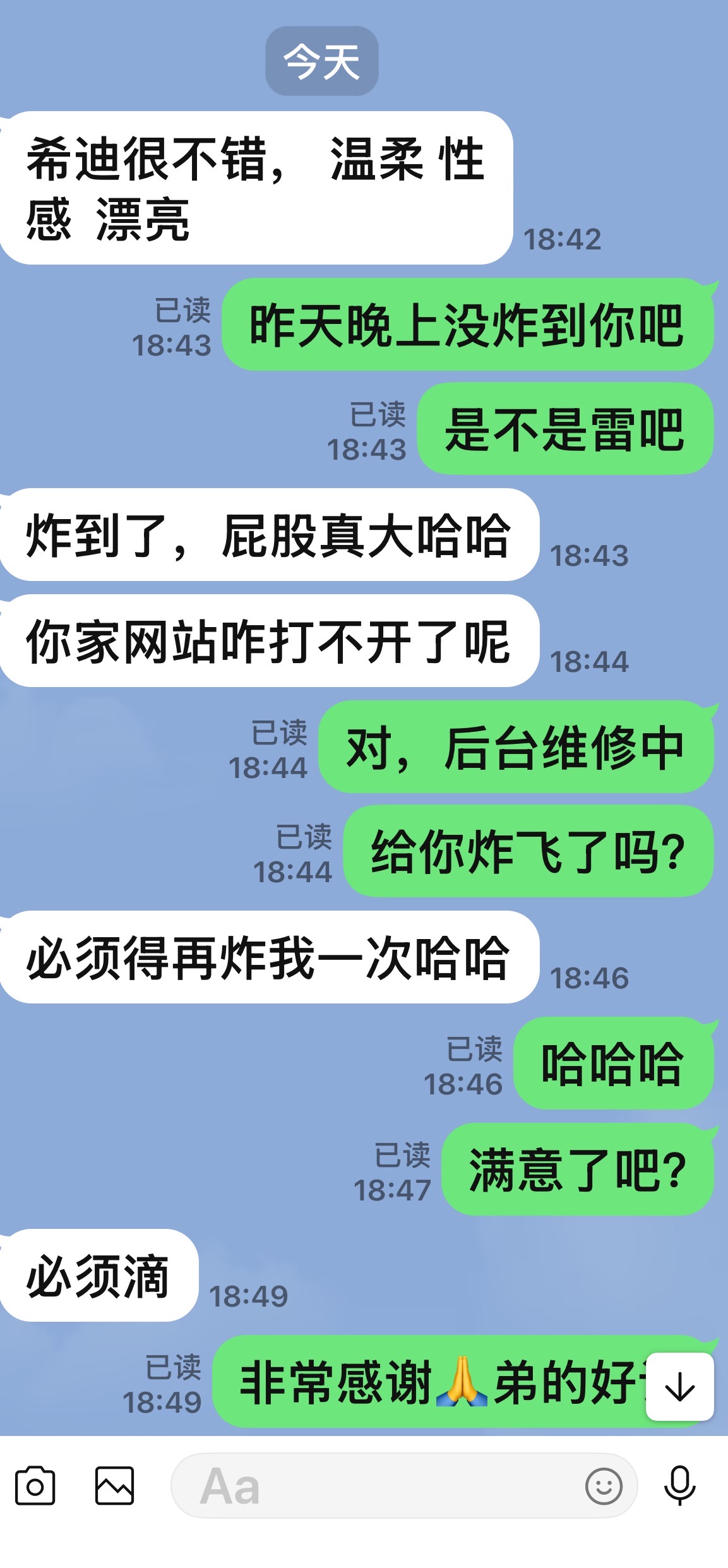The width and height of the screenshot is (728, 1568).
Task: Tap the Aa message input field
Action: pos(404,1486)
